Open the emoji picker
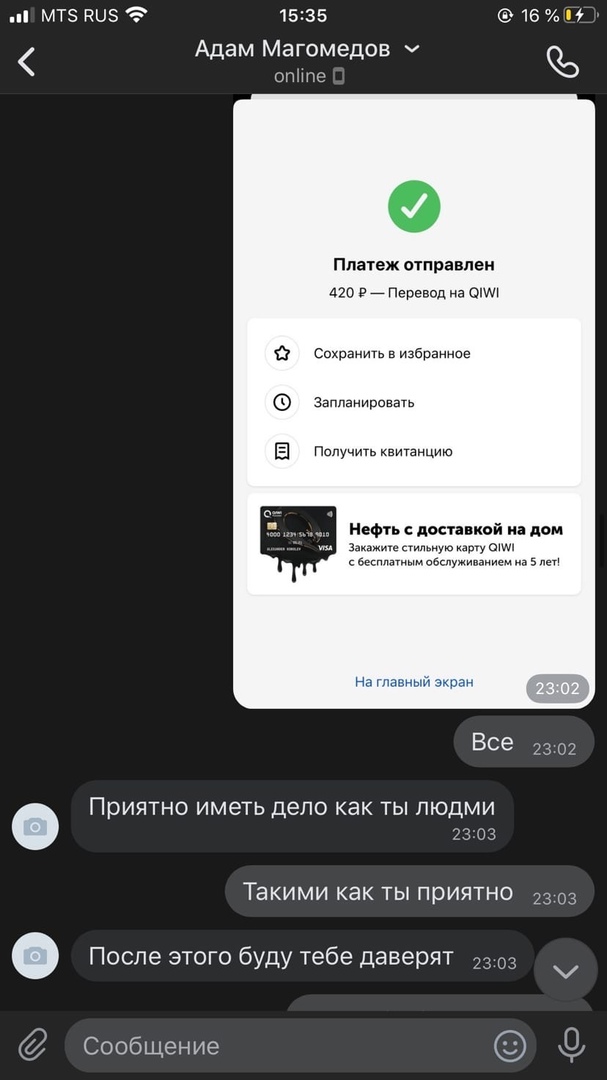 click(x=510, y=1046)
